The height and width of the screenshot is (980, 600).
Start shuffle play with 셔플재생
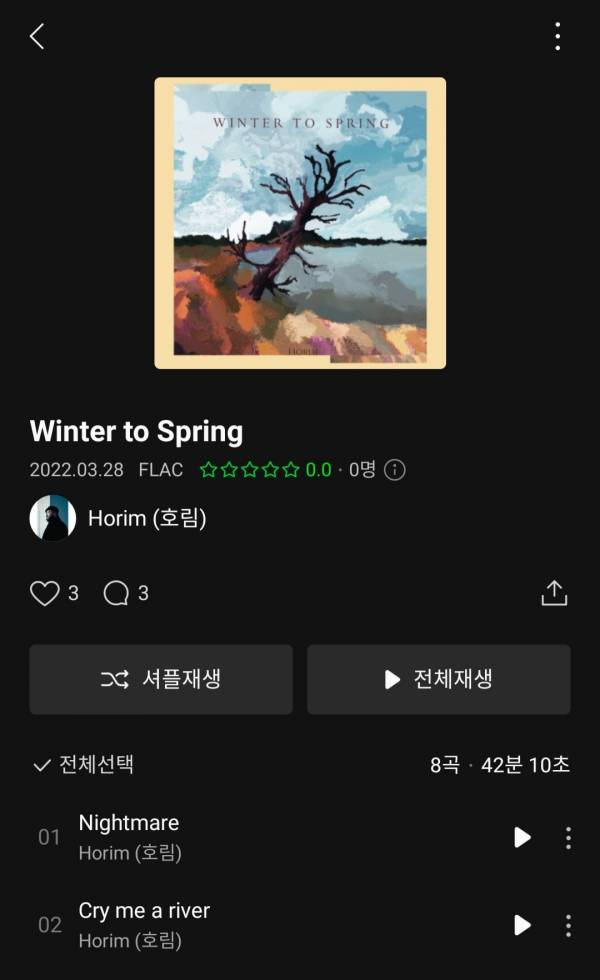tap(161, 679)
